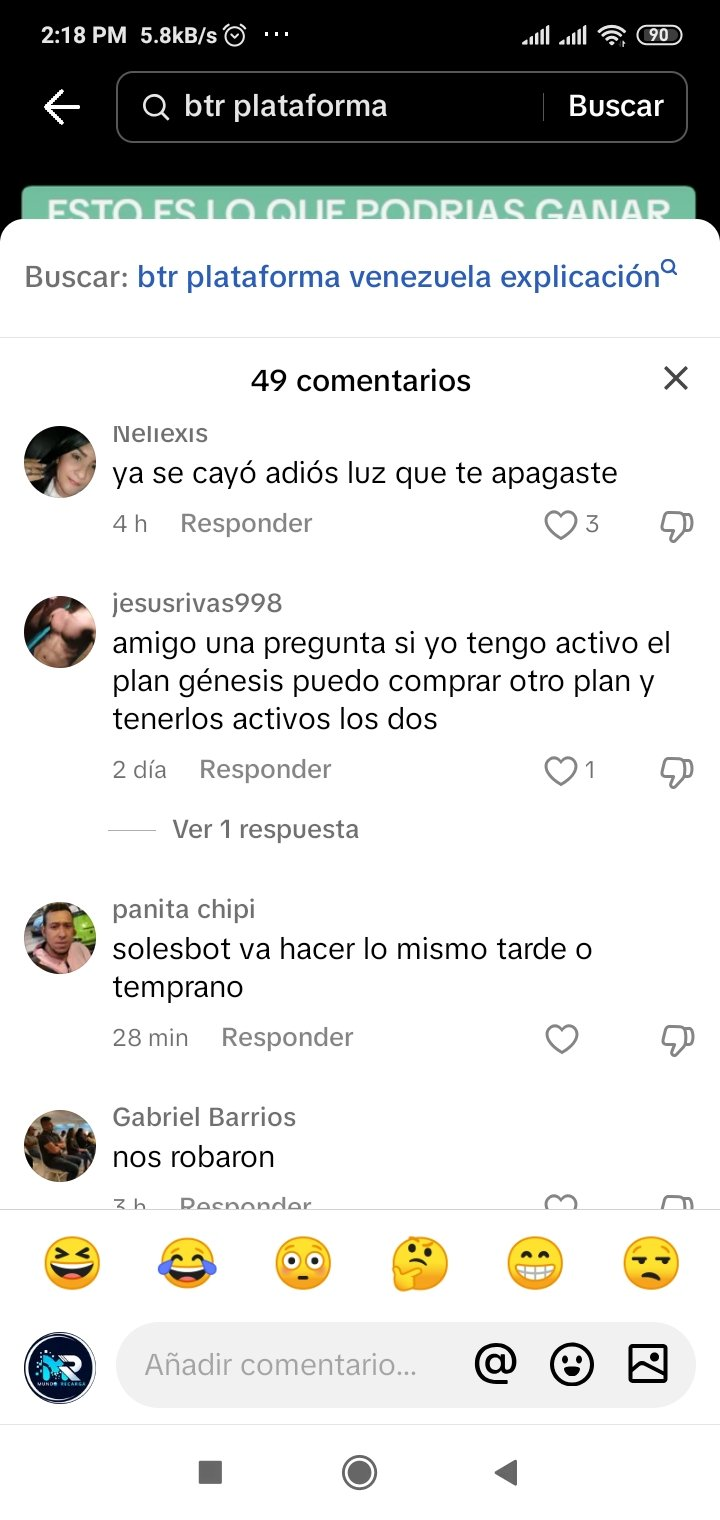Image resolution: width=720 pixels, height=1520 pixels.
Task: Go back using the top arrow
Action: pos(62,107)
